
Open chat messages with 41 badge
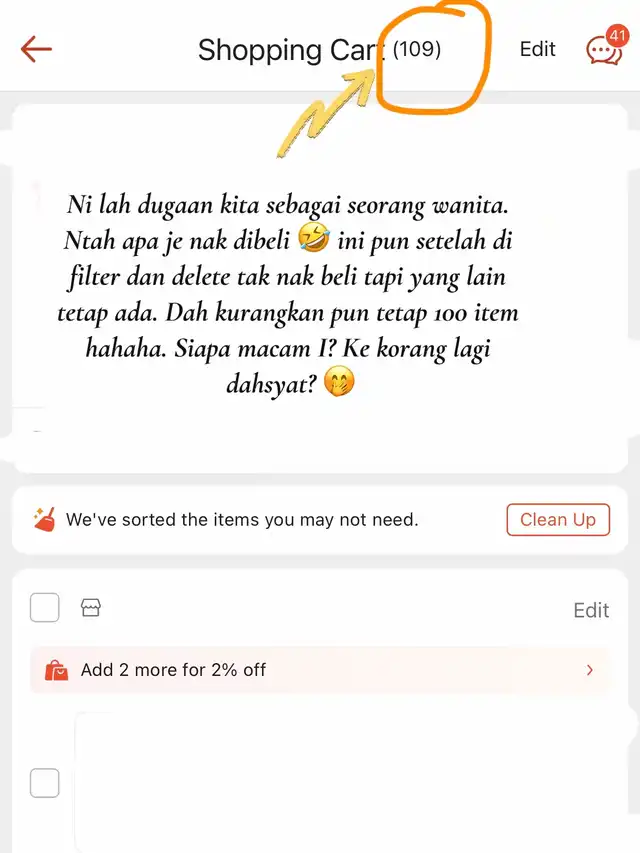(603, 49)
